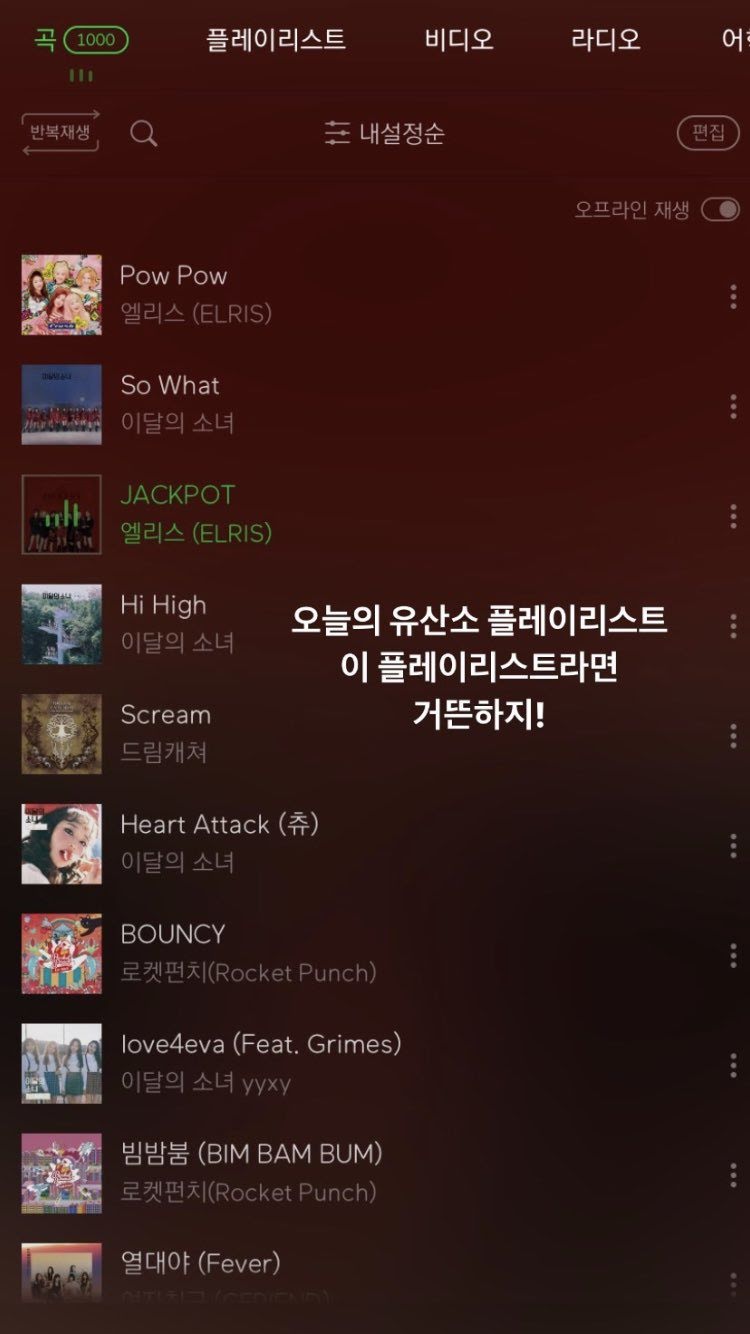Switch to the 플레이리스트 tab
The height and width of the screenshot is (1334, 750).
coord(275,40)
